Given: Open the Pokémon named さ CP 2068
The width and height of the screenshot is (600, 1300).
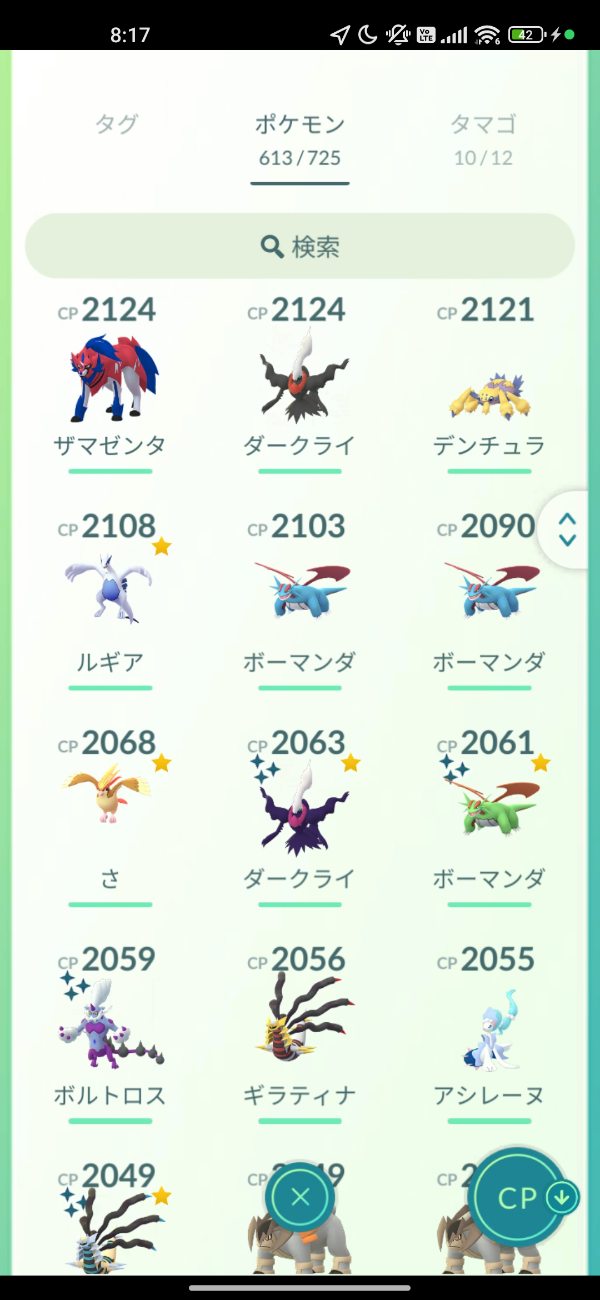Looking at the screenshot, I should [110, 810].
